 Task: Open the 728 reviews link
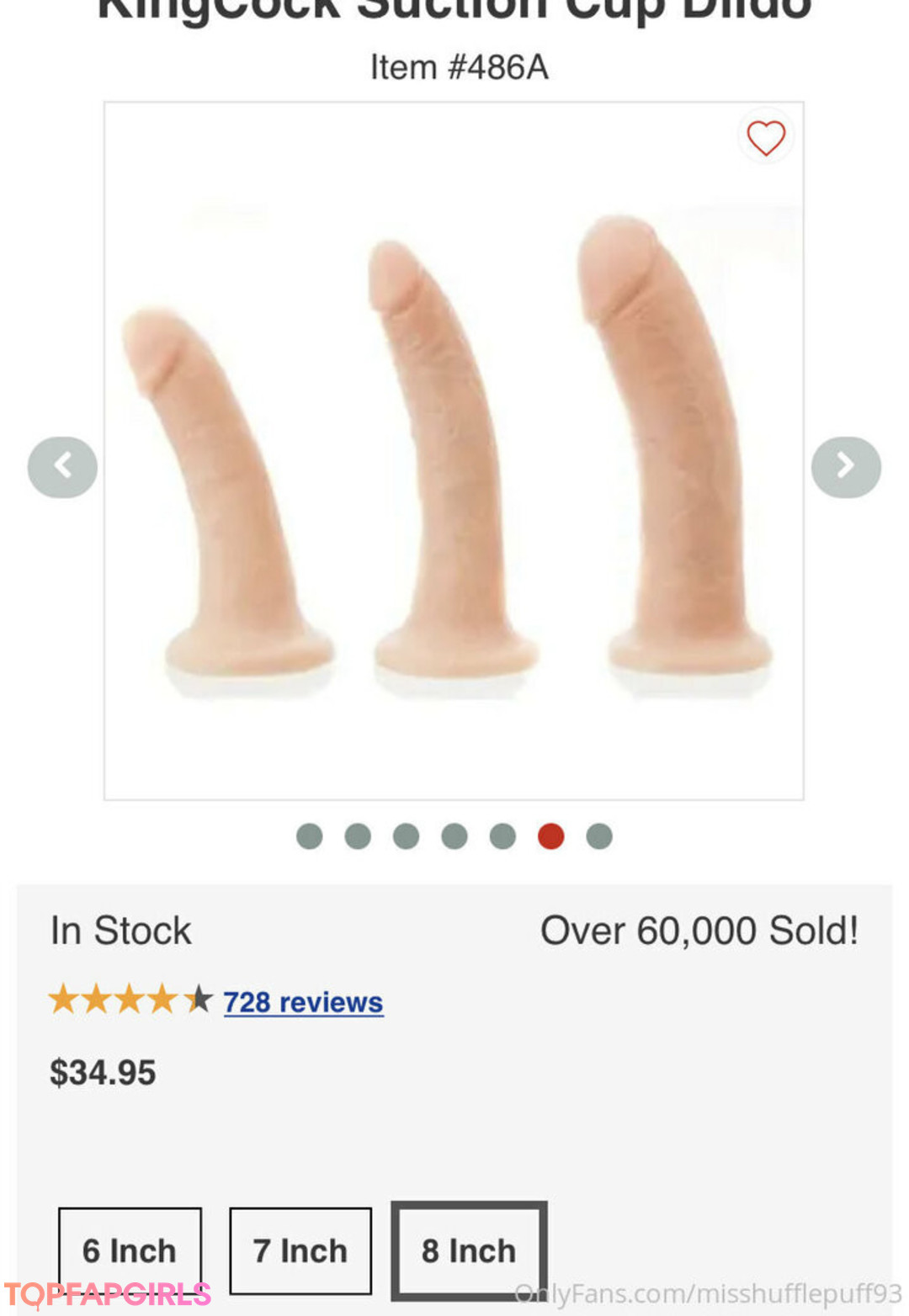click(x=303, y=1002)
